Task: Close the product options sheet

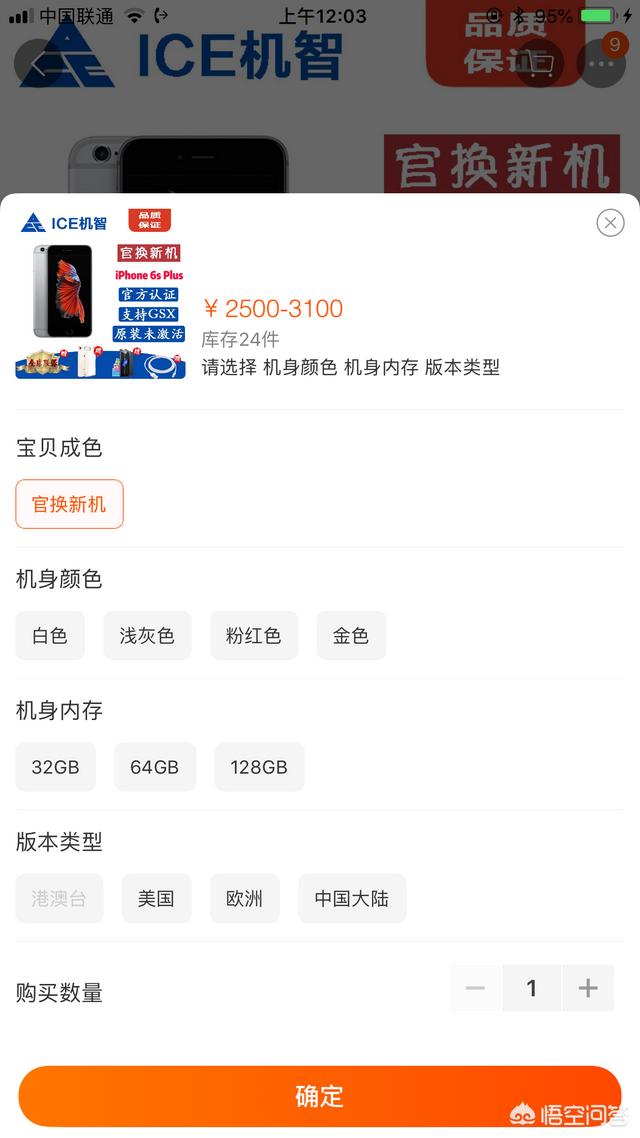Action: click(610, 223)
